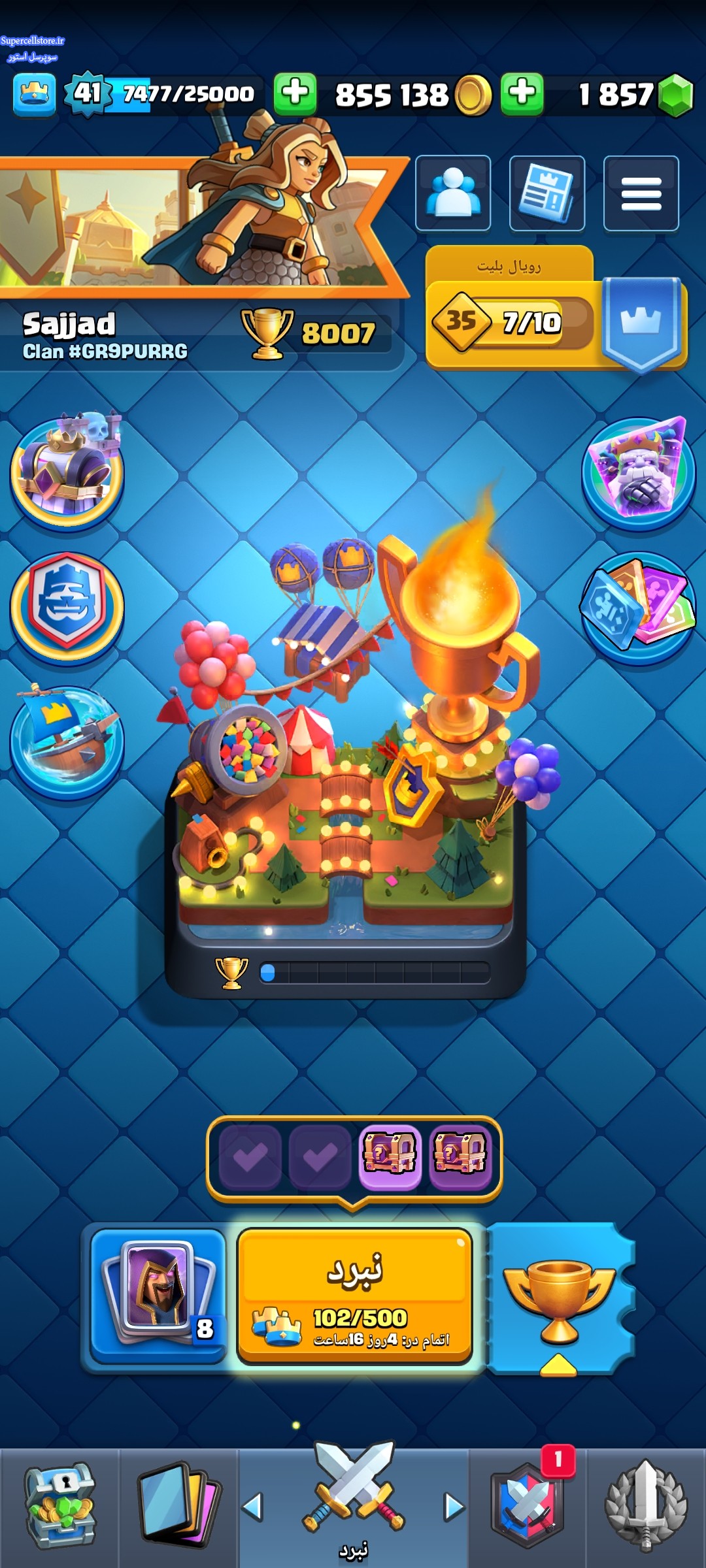The image size is (706, 1568).
Task: Open the king tower icon on left
Action: (67, 472)
